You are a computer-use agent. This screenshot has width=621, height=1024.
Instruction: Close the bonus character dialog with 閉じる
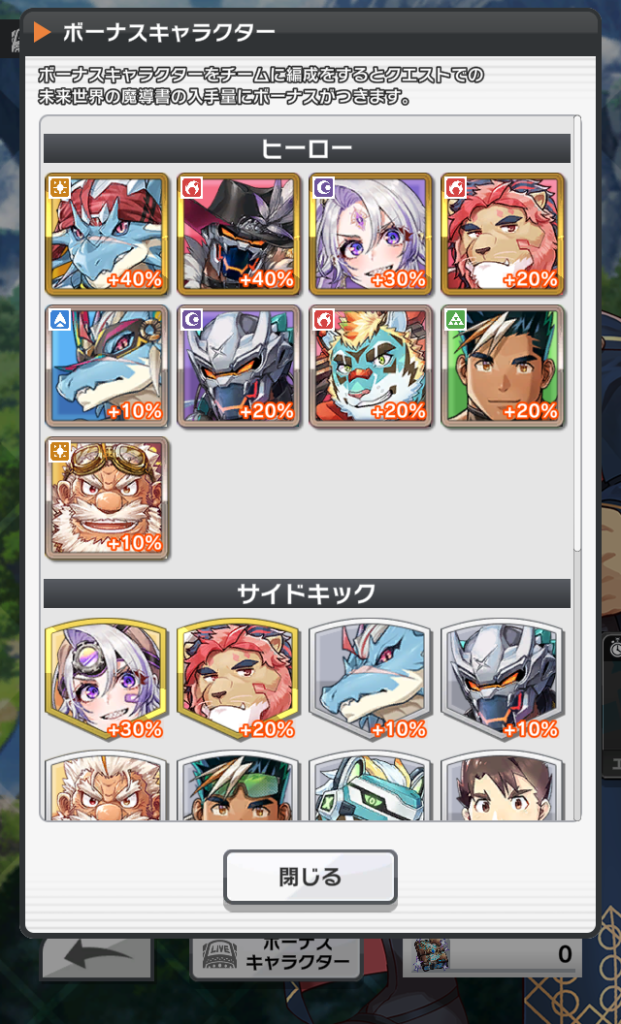(310, 877)
